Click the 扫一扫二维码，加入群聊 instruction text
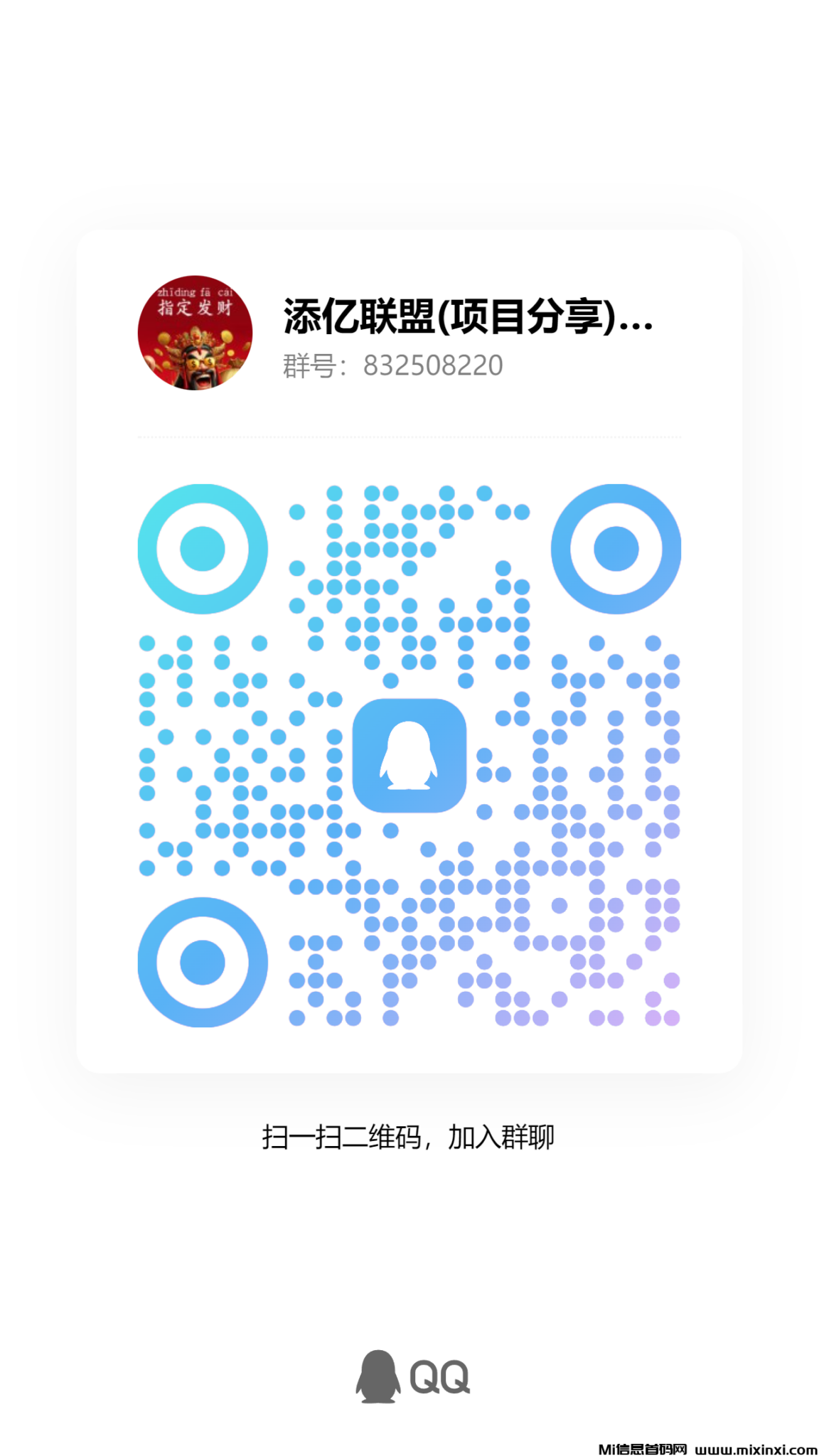The image size is (819, 1456). click(x=409, y=1135)
